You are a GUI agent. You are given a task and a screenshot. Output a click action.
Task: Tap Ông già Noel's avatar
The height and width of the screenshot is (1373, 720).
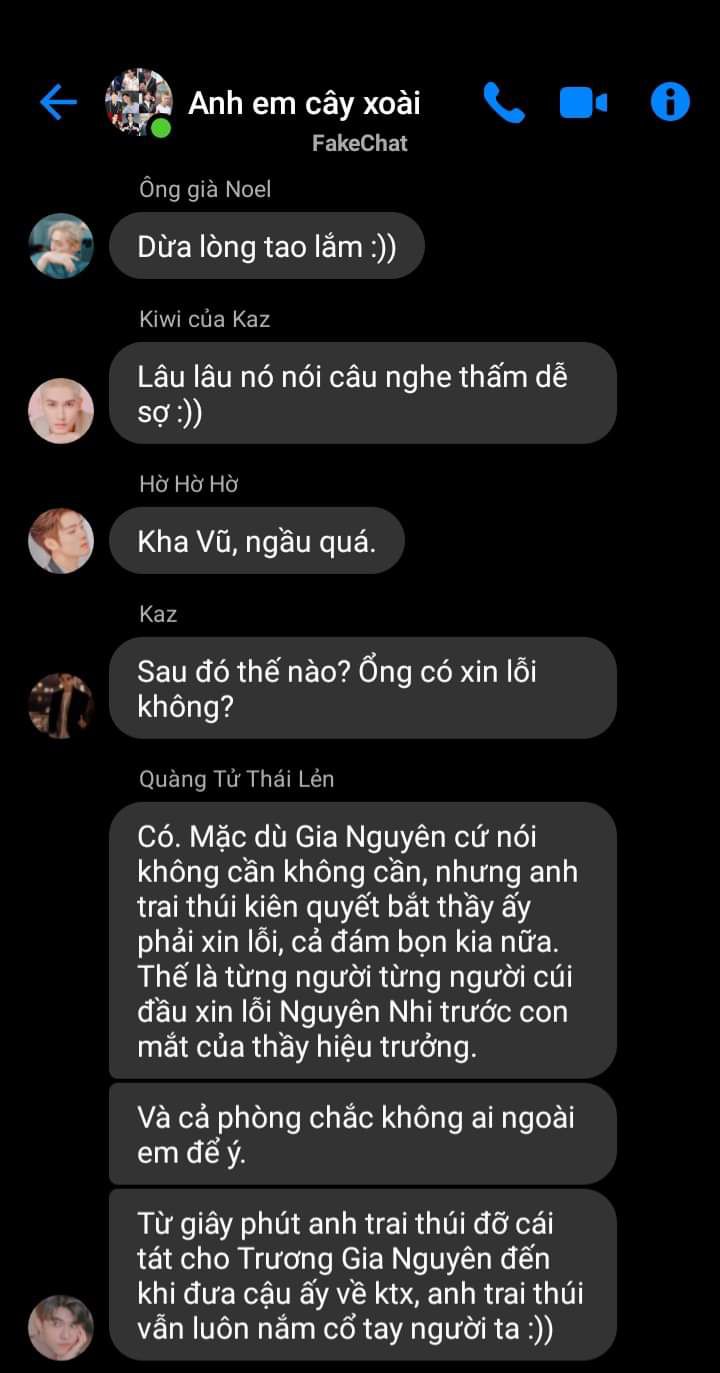coord(61,246)
